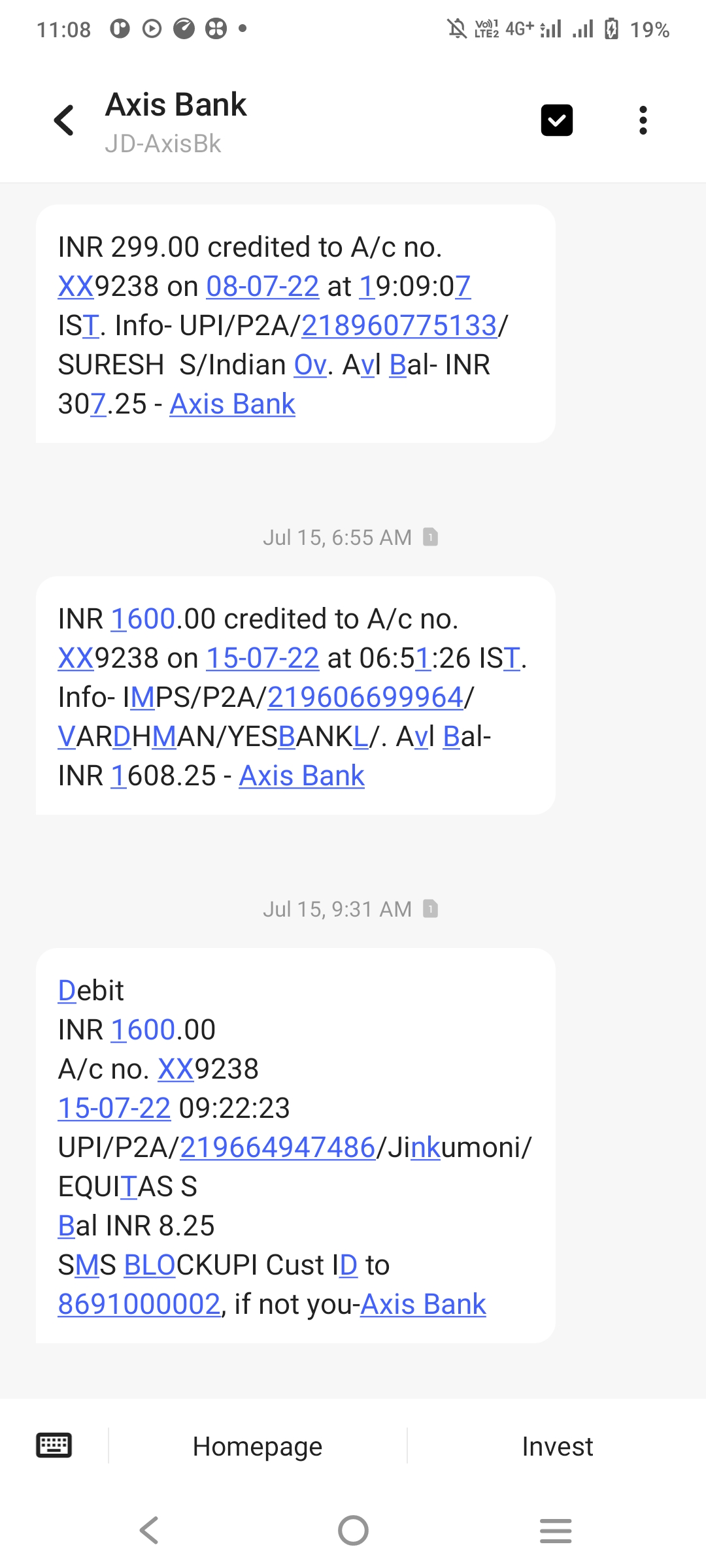Image resolution: width=706 pixels, height=1568 pixels.
Task: Open Axis Bank link in INR 299 message
Action: pos(233,404)
